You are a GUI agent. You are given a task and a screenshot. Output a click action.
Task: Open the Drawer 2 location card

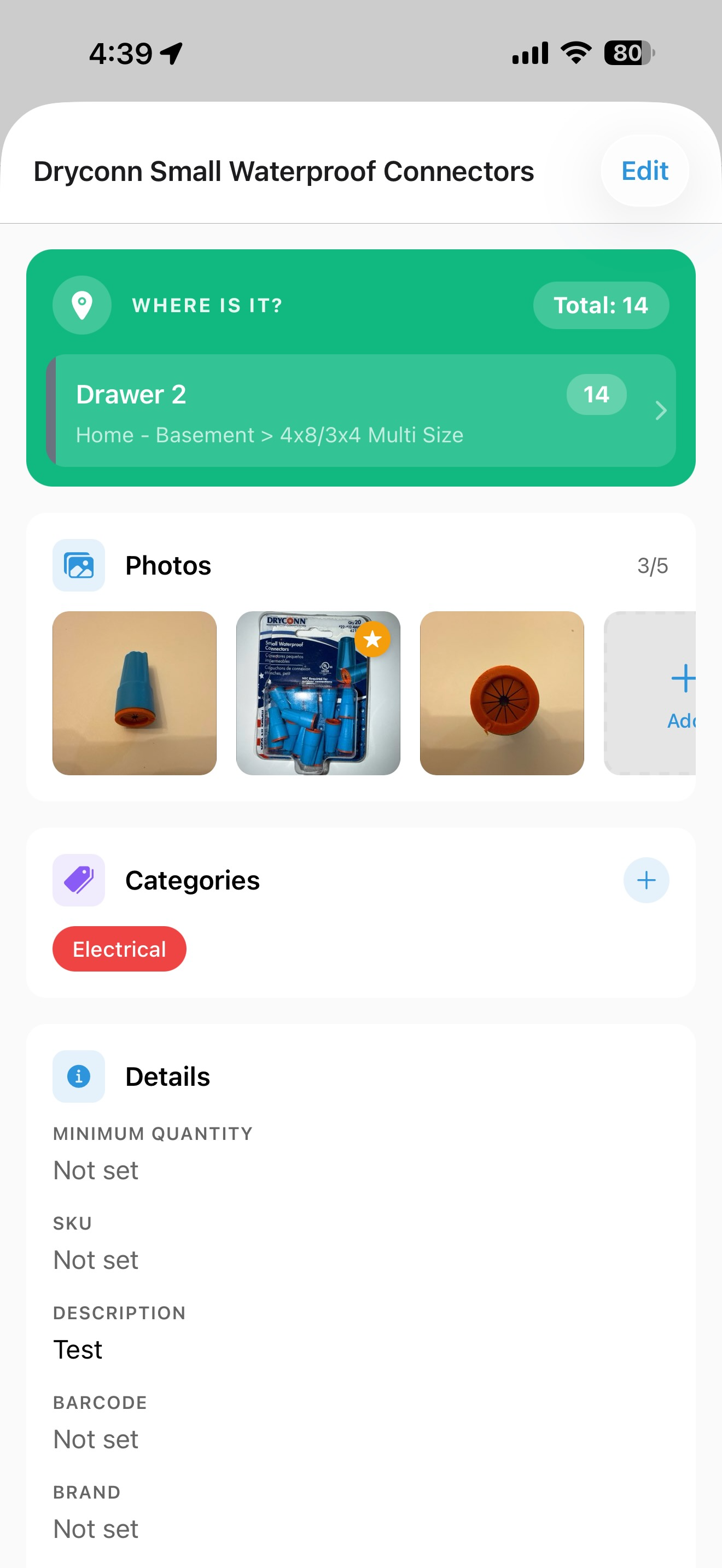point(360,411)
